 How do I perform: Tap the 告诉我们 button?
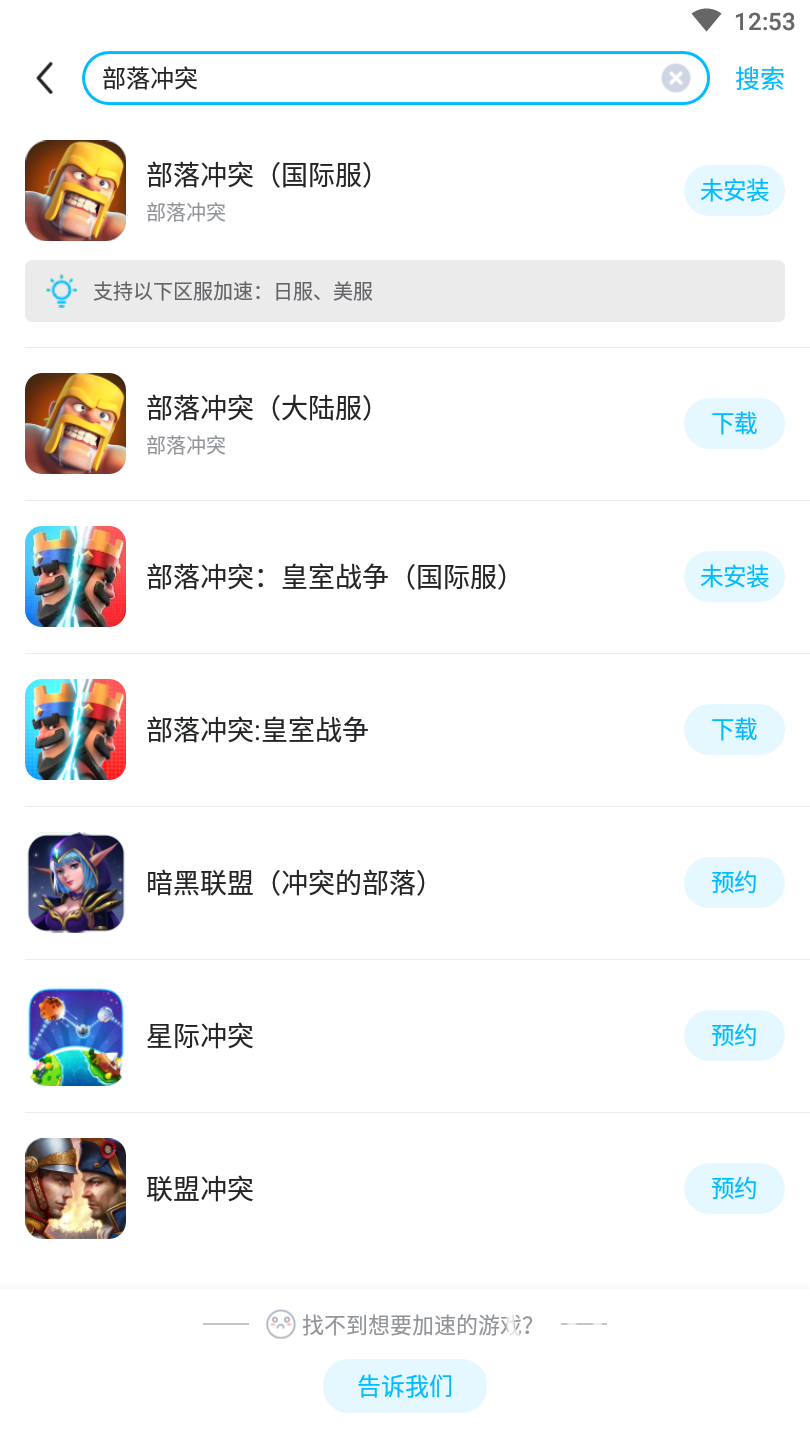point(405,1386)
